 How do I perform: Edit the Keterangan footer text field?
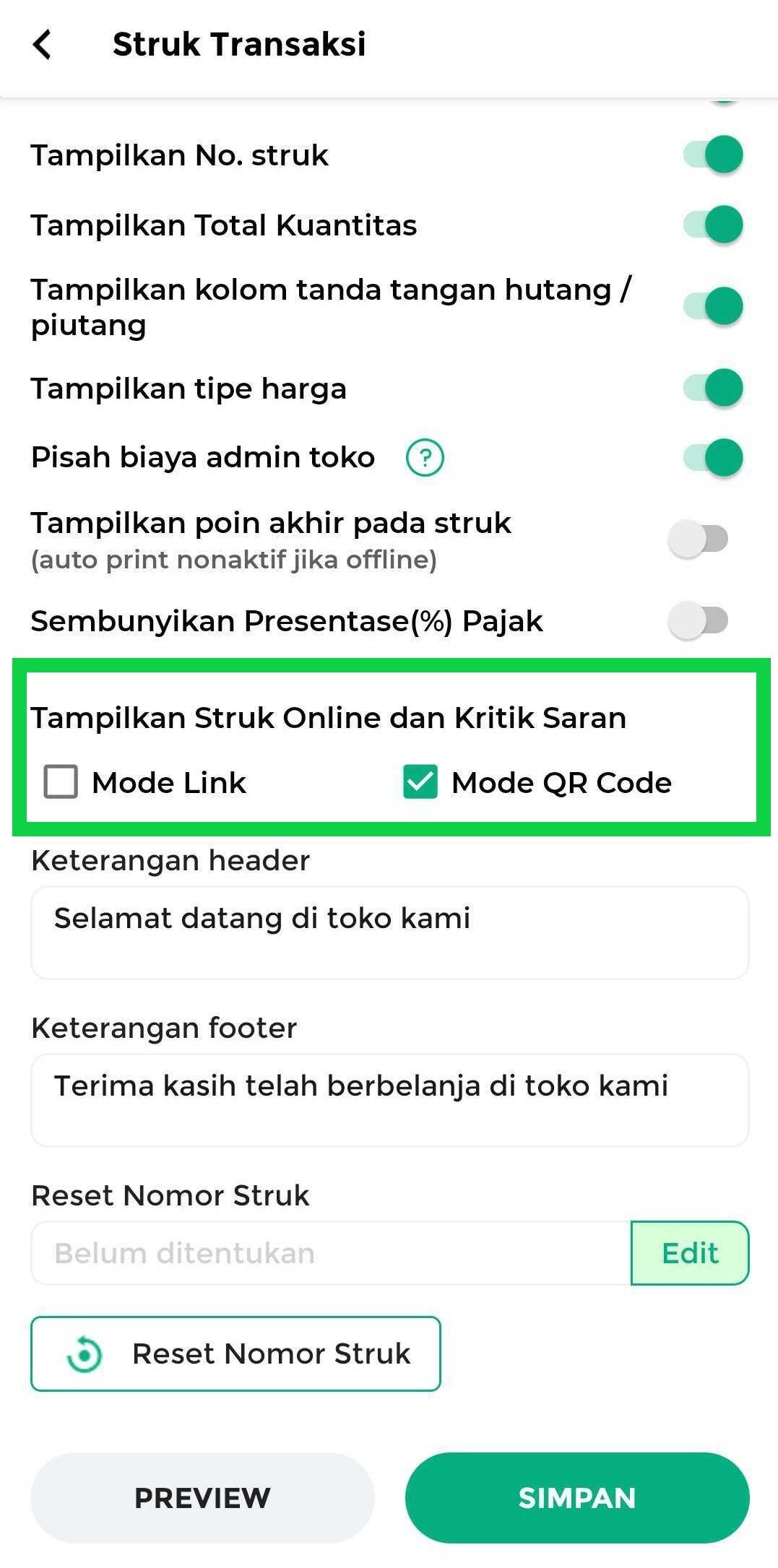tap(389, 1100)
